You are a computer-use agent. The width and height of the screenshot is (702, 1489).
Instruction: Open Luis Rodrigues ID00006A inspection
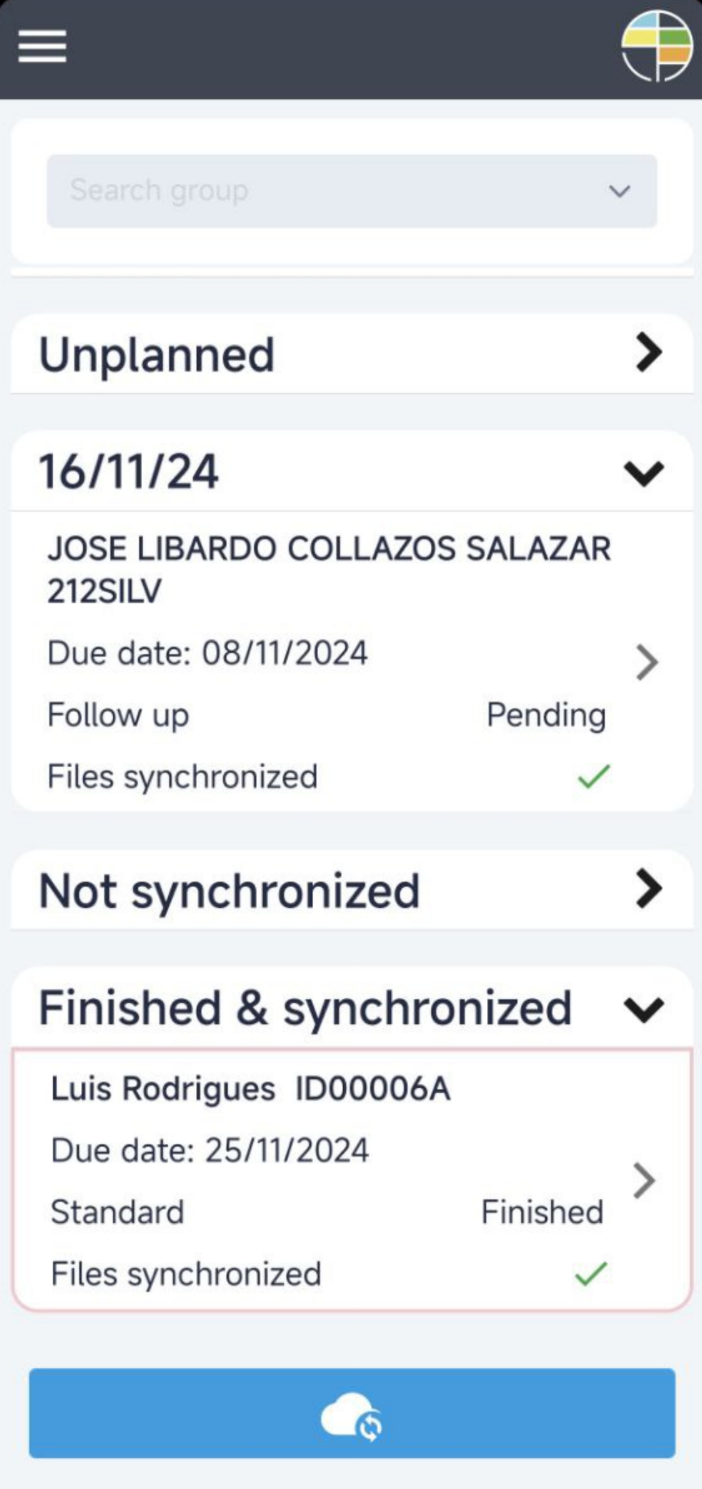coord(350,1180)
